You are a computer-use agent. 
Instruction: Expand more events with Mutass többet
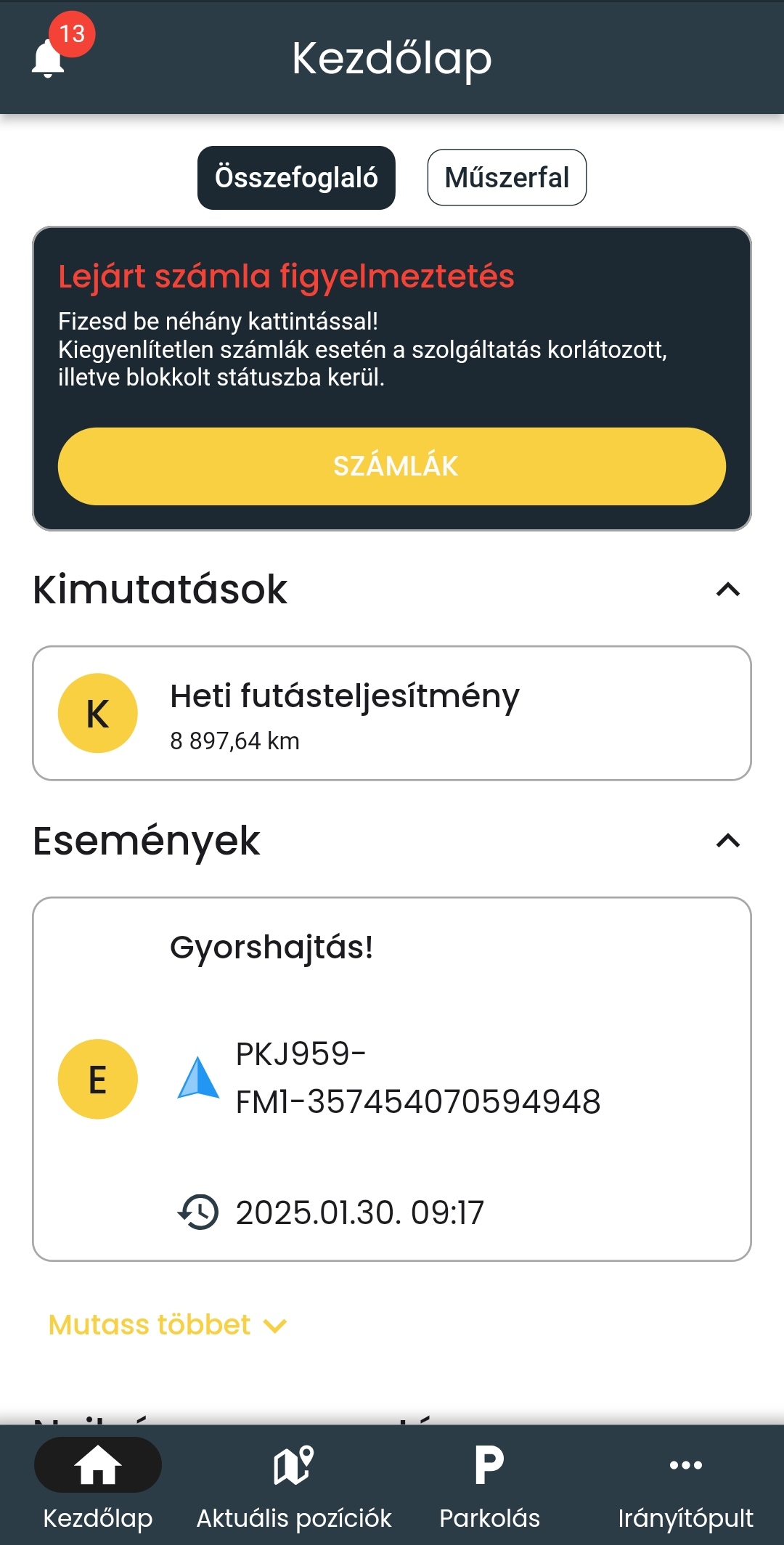[167, 1325]
